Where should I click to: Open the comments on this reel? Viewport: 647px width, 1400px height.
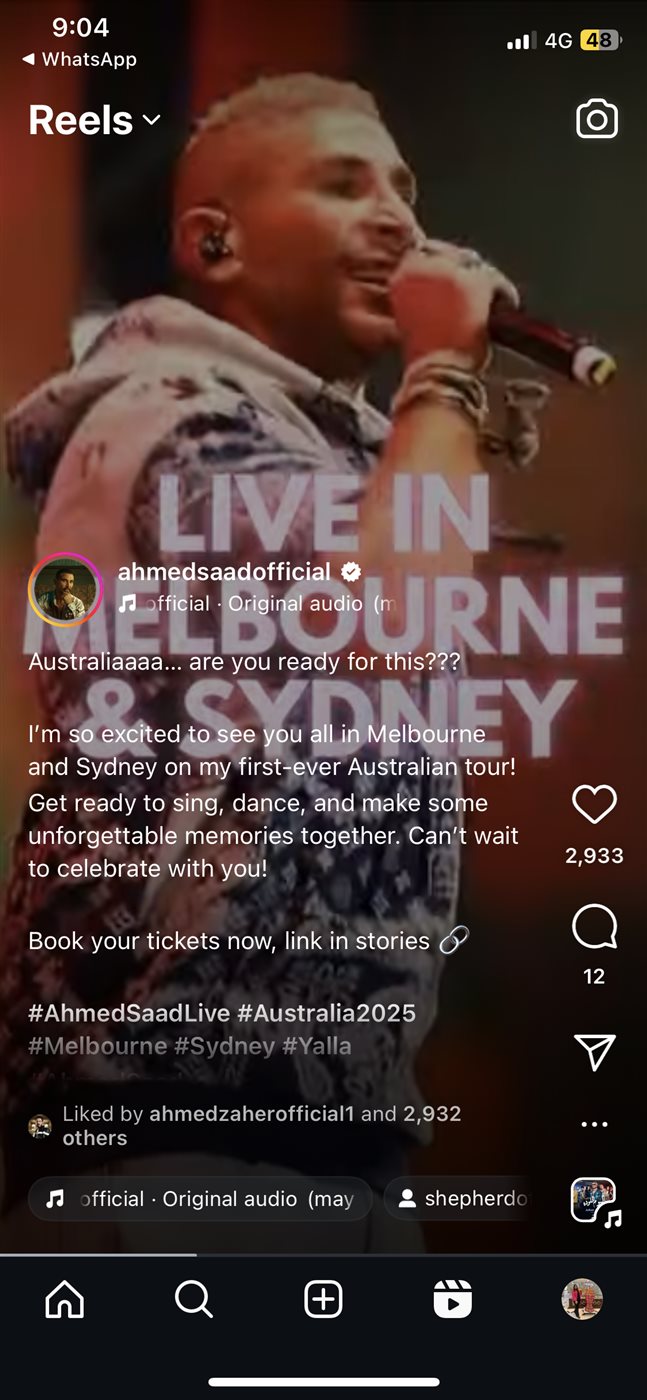coord(594,928)
